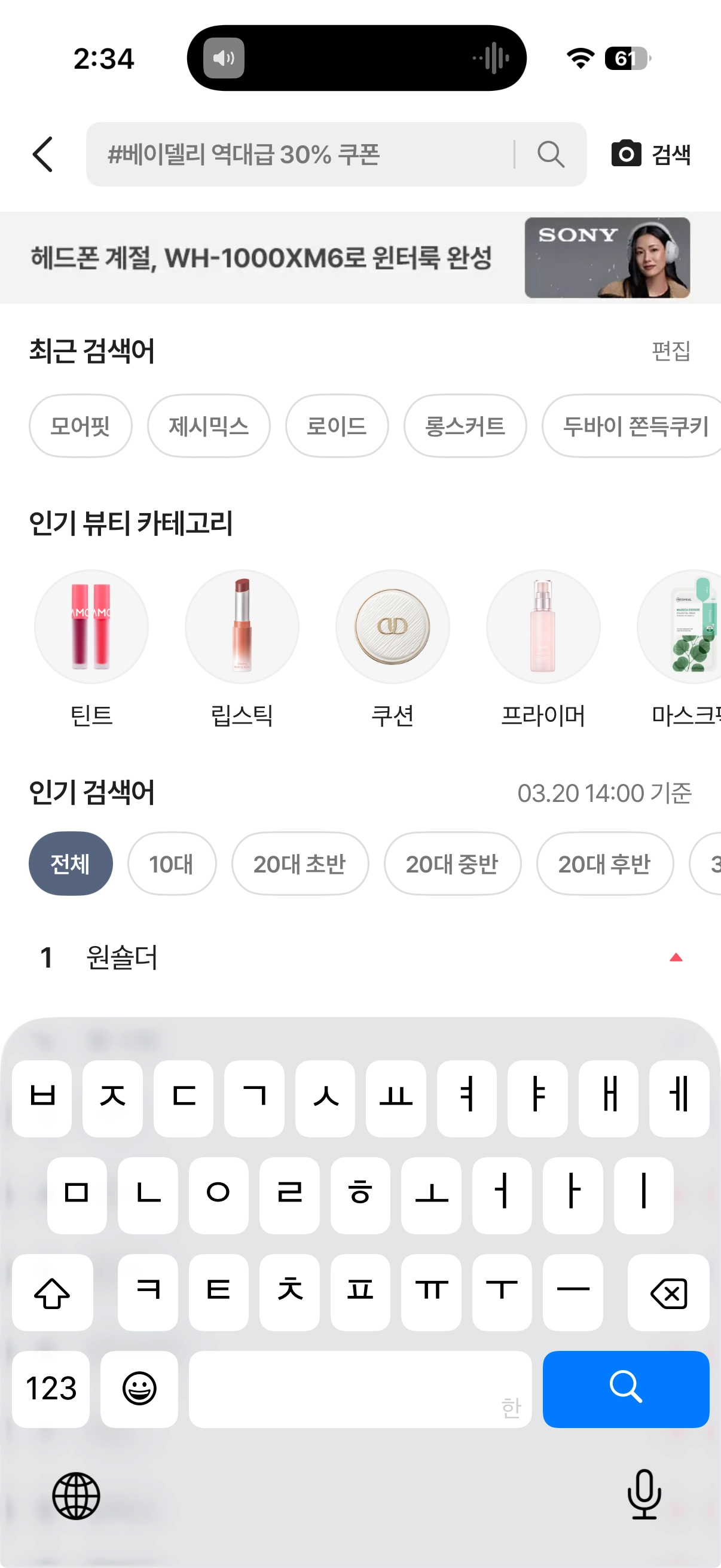The height and width of the screenshot is (1568, 721).
Task: Filter popular searches by 10대
Action: click(x=172, y=863)
